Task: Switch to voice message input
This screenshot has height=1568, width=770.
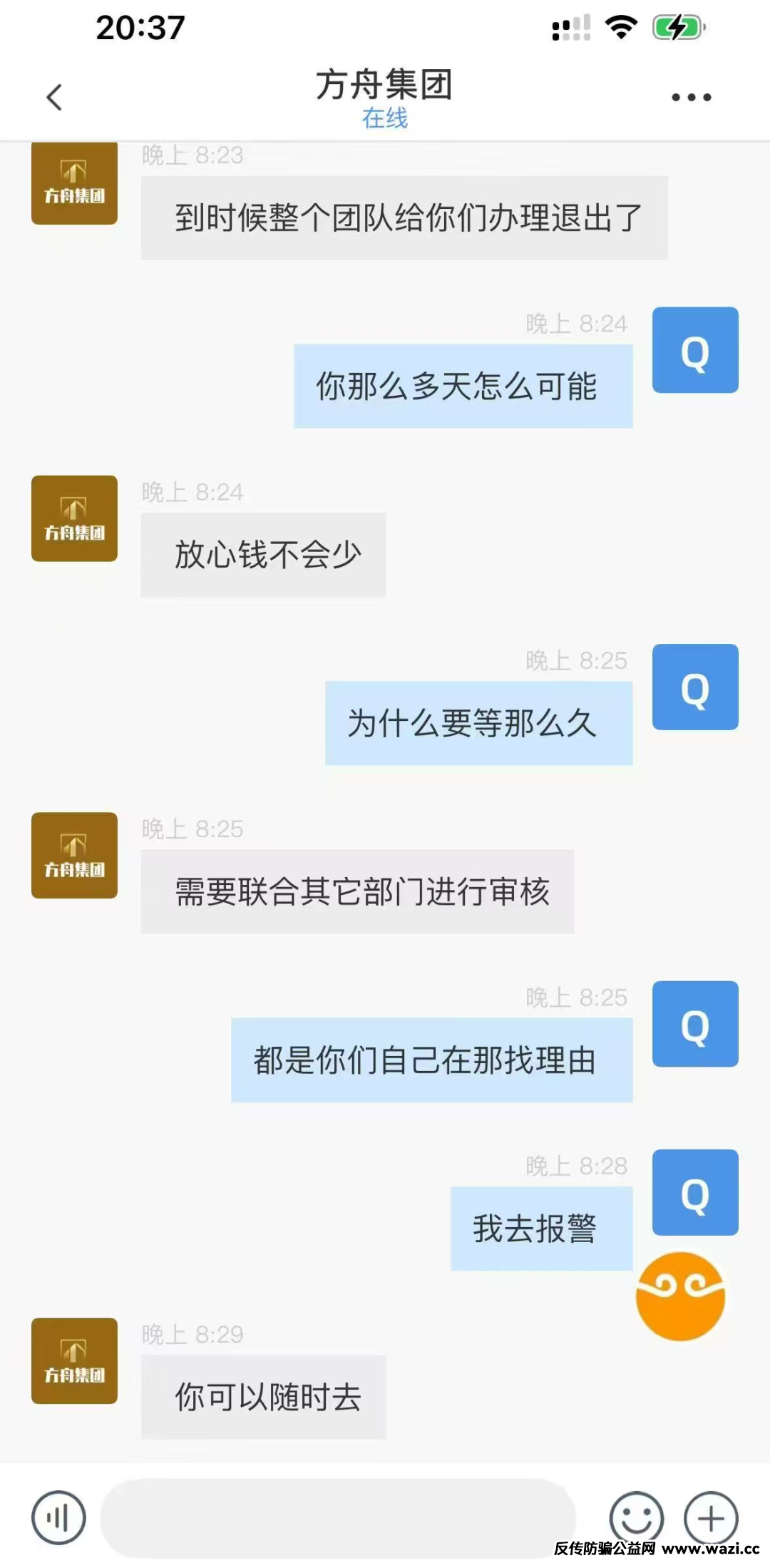Action: 58,1517
